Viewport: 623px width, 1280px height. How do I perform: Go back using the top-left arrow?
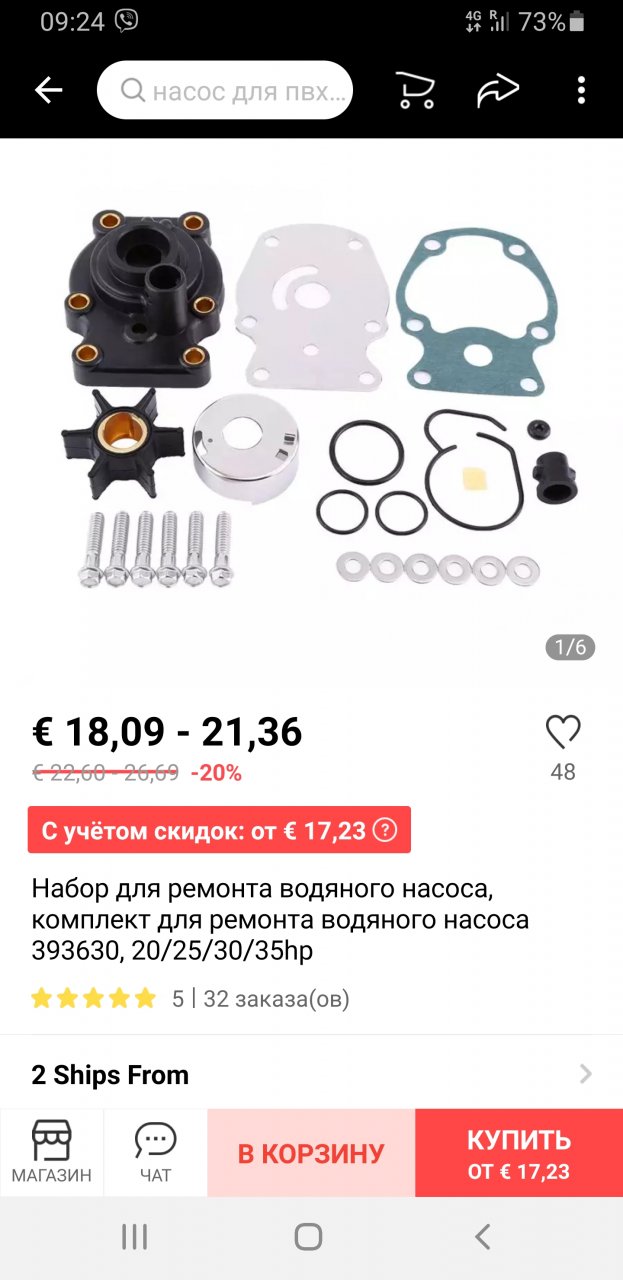[x=48, y=90]
